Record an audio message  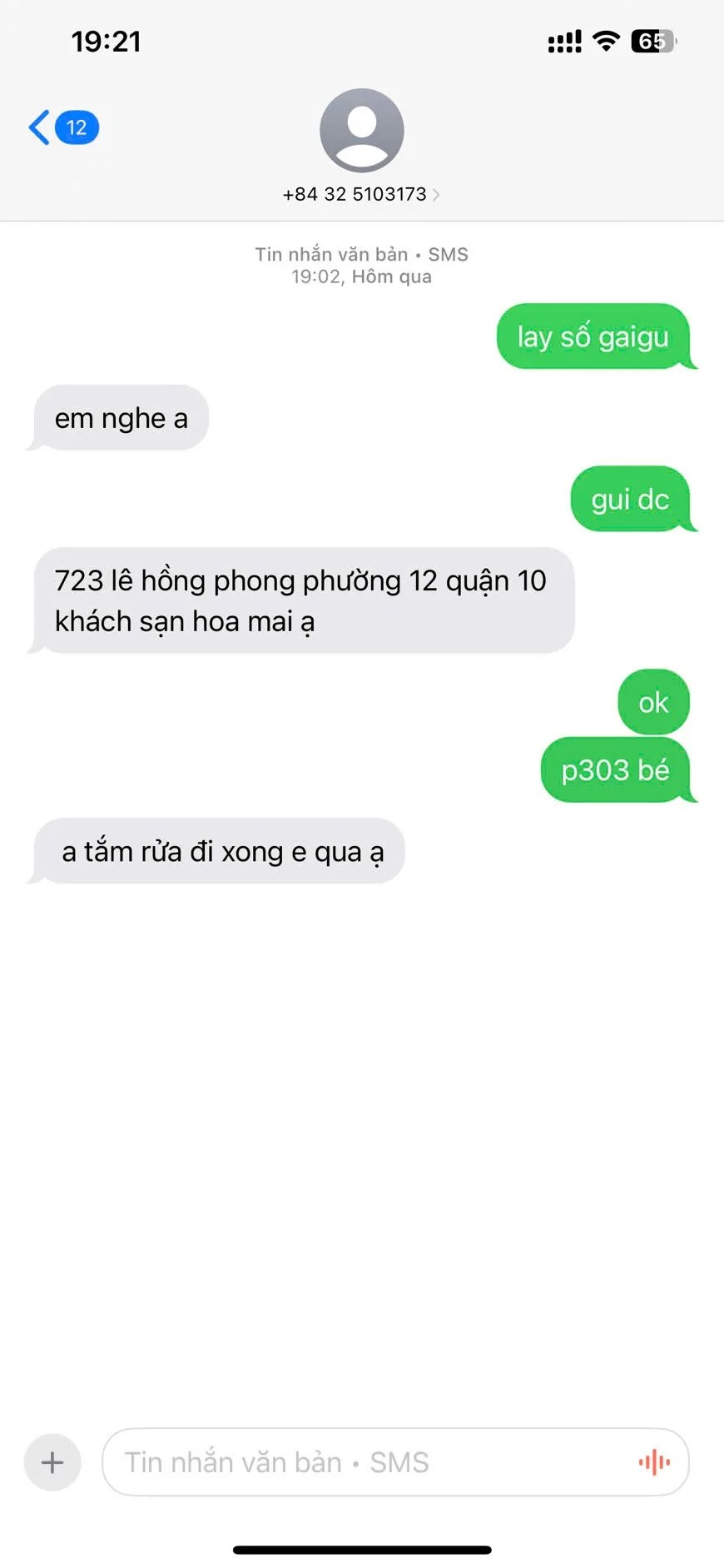[654, 1461]
